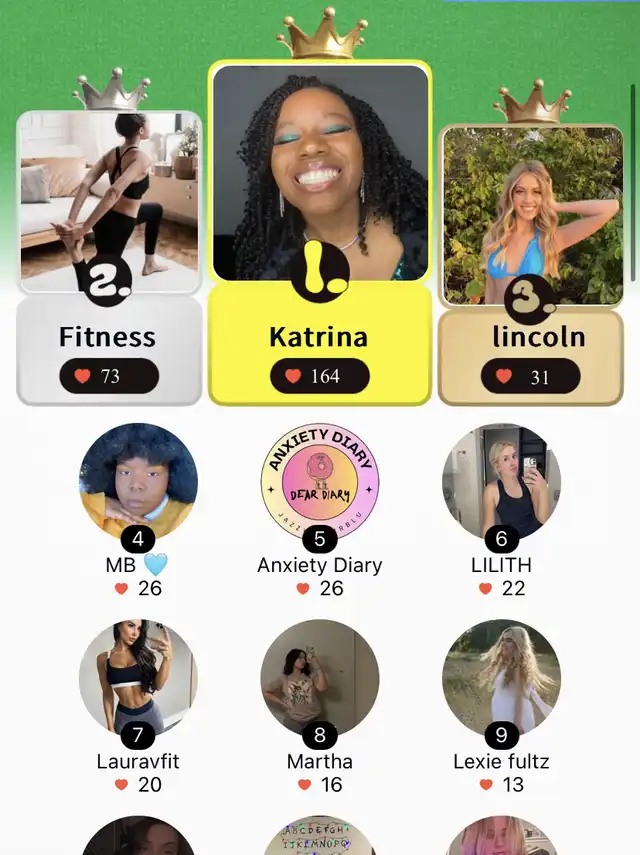Viewport: 640px width, 855px height.
Task: Open Lauravfit's profile
Action: [138, 678]
